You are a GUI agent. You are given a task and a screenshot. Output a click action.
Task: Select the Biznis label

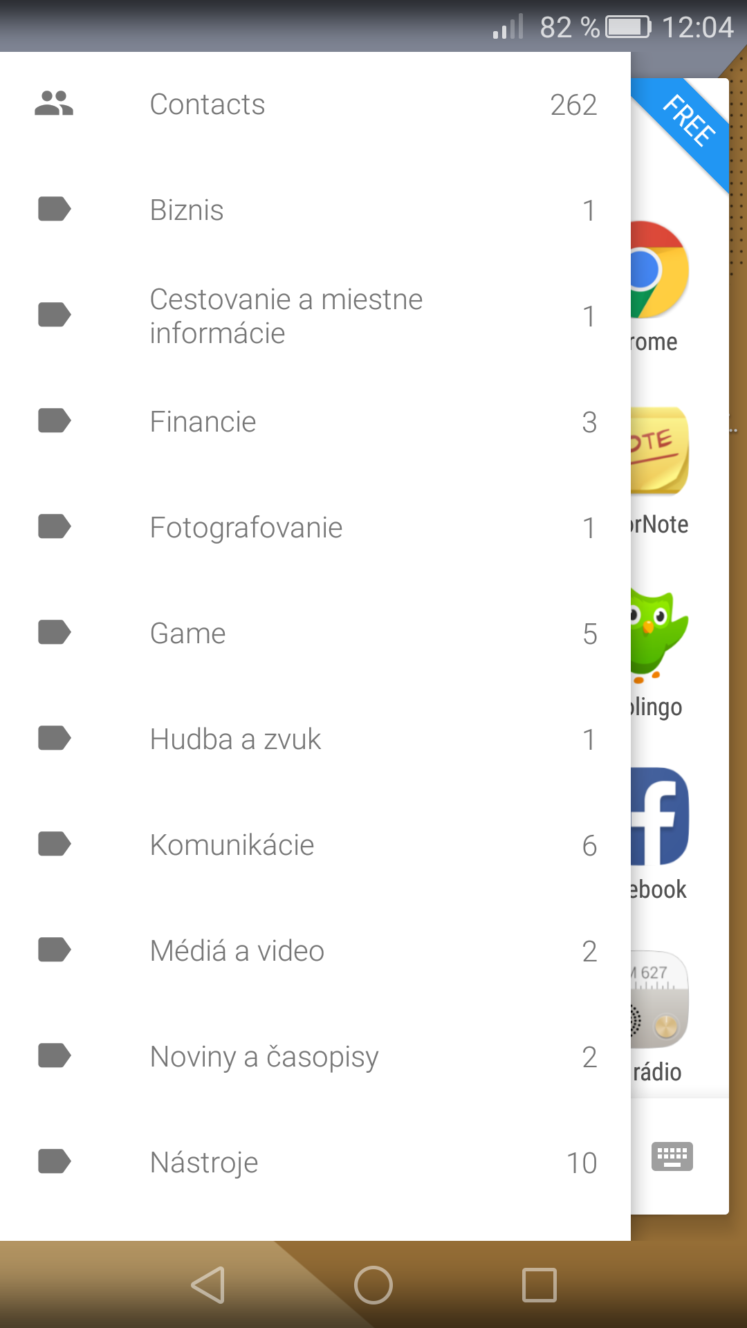(x=315, y=210)
